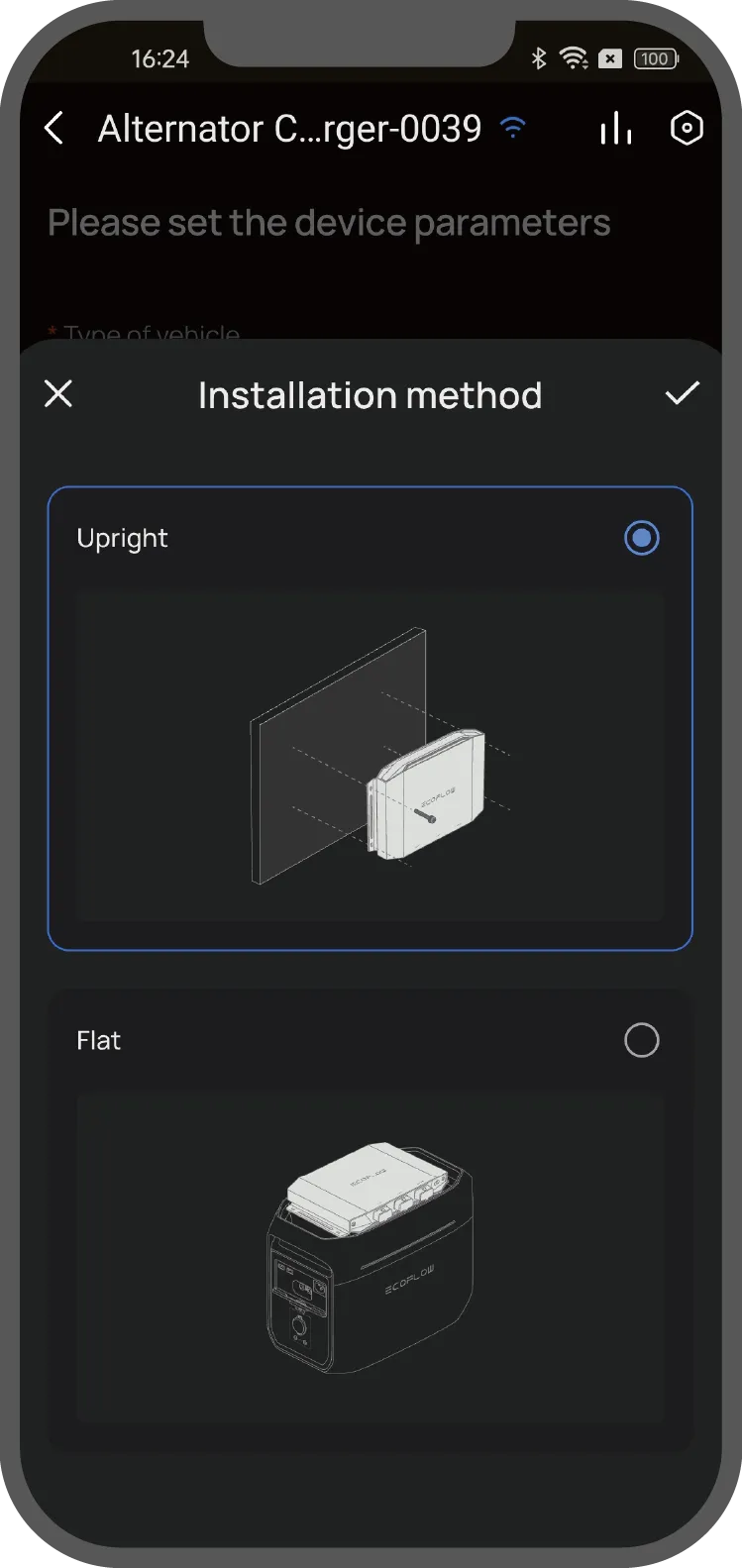Viewport: 742px width, 1568px height.
Task: Choose the Flat installation option
Action: [x=641, y=1040]
